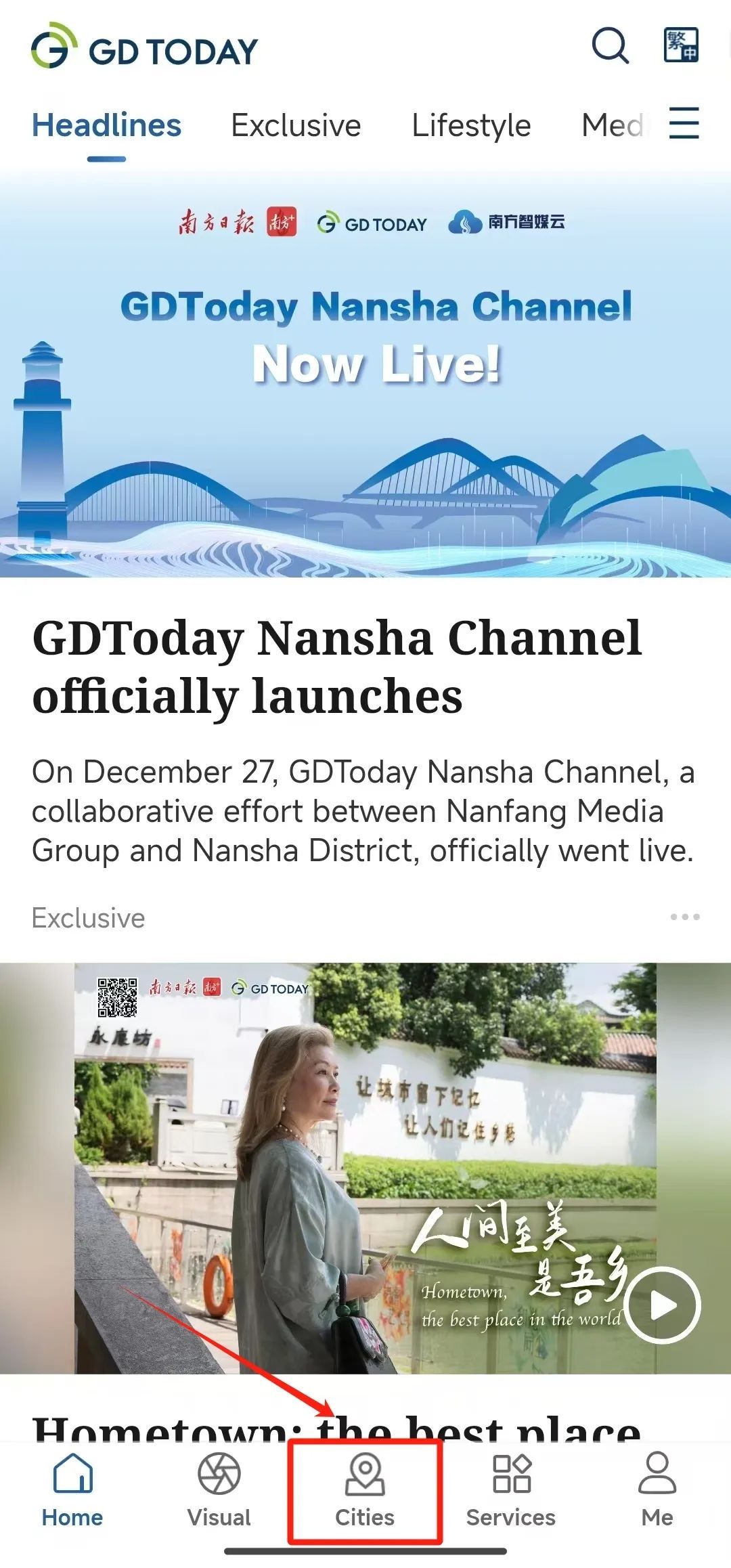731x1568 pixels.
Task: Switch language to Traditional Chinese
Action: [x=680, y=46]
